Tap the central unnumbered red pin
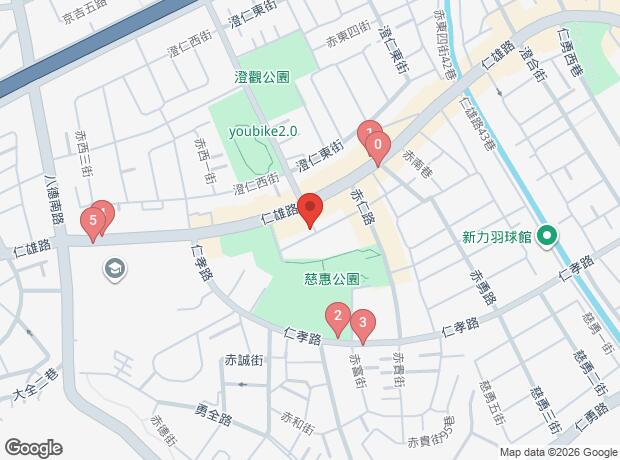 pyautogui.click(x=310, y=209)
